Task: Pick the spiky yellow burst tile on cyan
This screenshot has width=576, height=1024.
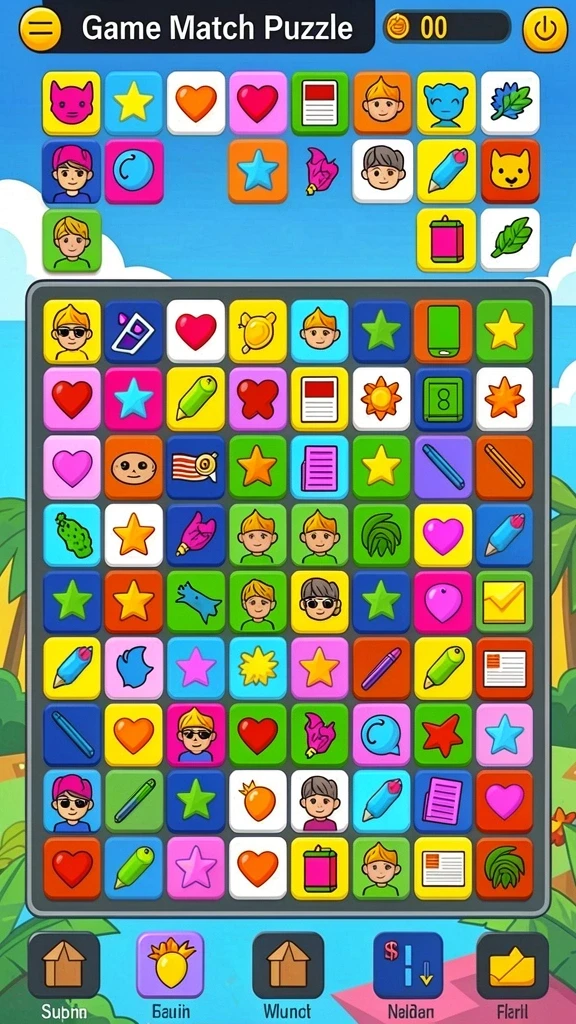Action: coord(258,668)
